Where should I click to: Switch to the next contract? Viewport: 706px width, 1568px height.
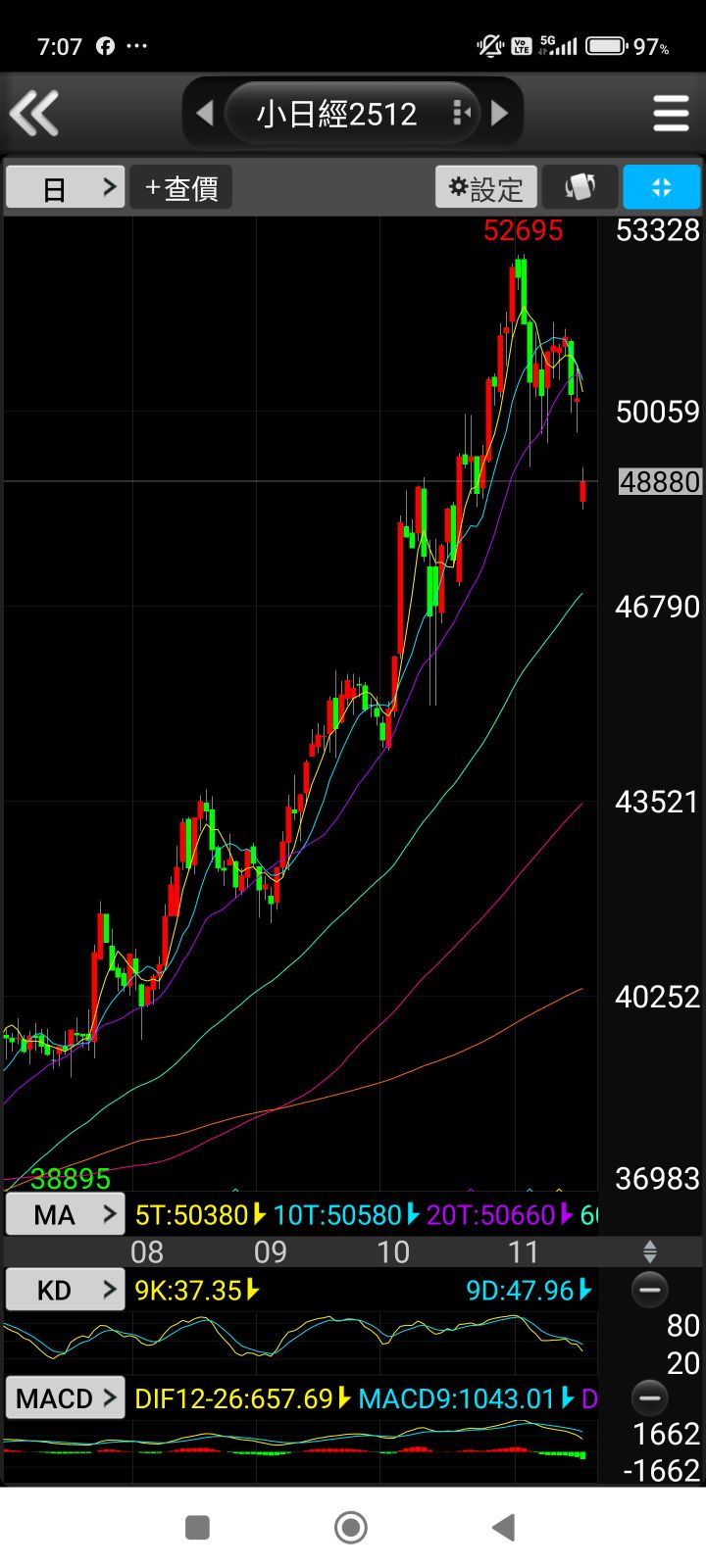click(500, 114)
